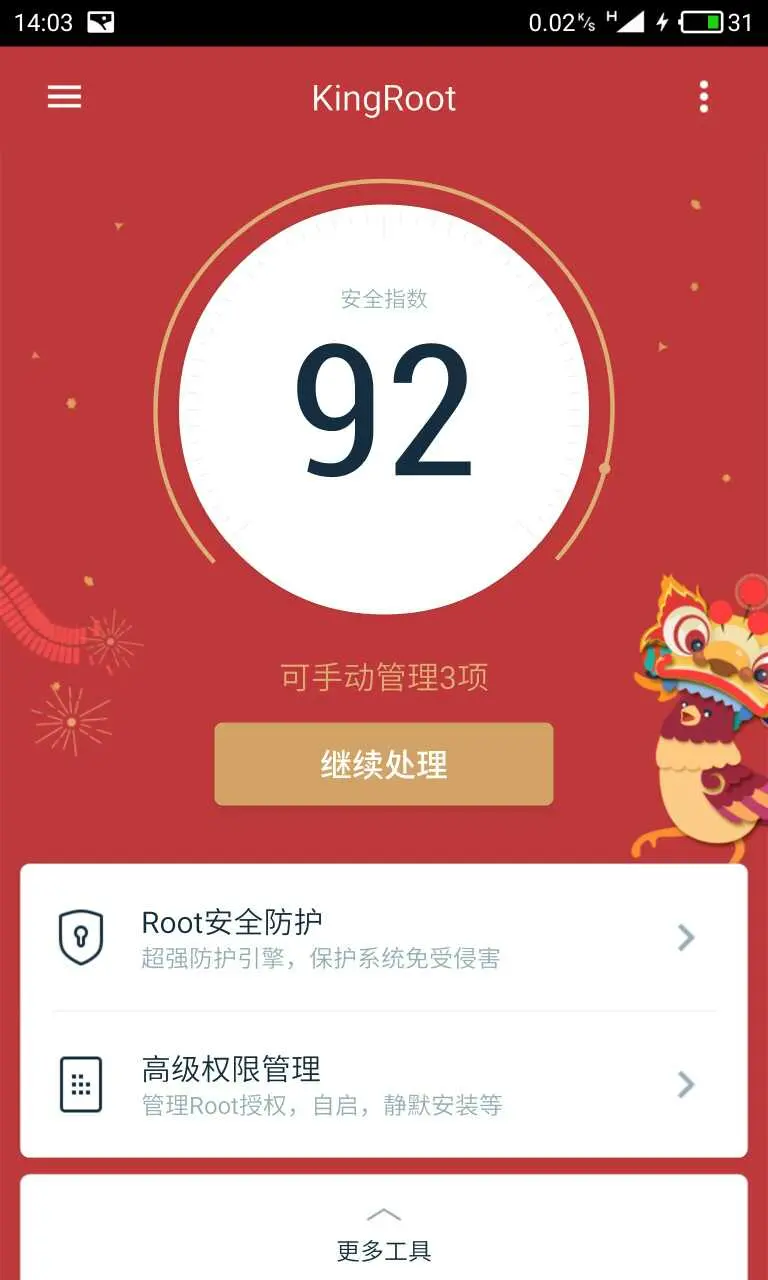768x1280 pixels.
Task: Open the three-dot overflow menu
Action: [704, 97]
